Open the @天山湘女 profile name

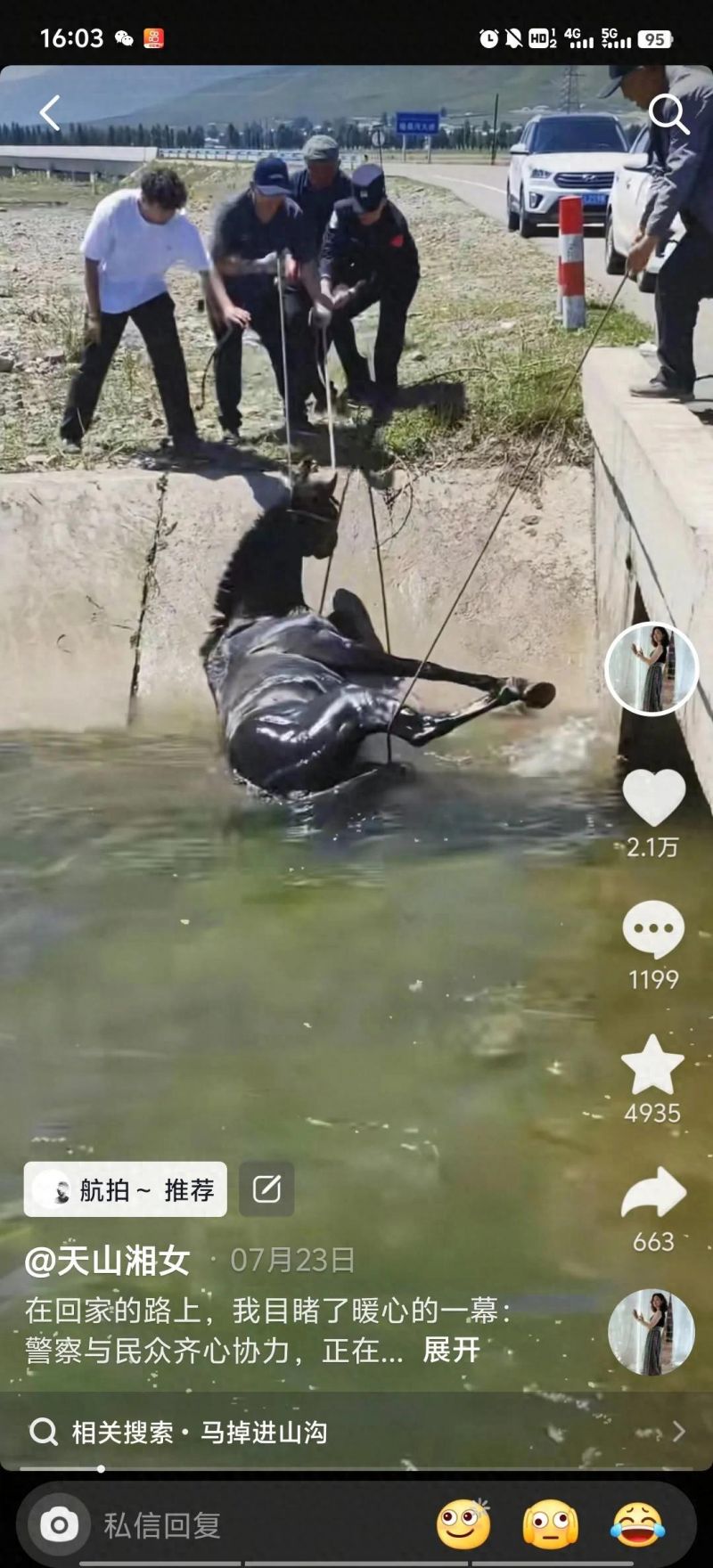click(107, 1260)
